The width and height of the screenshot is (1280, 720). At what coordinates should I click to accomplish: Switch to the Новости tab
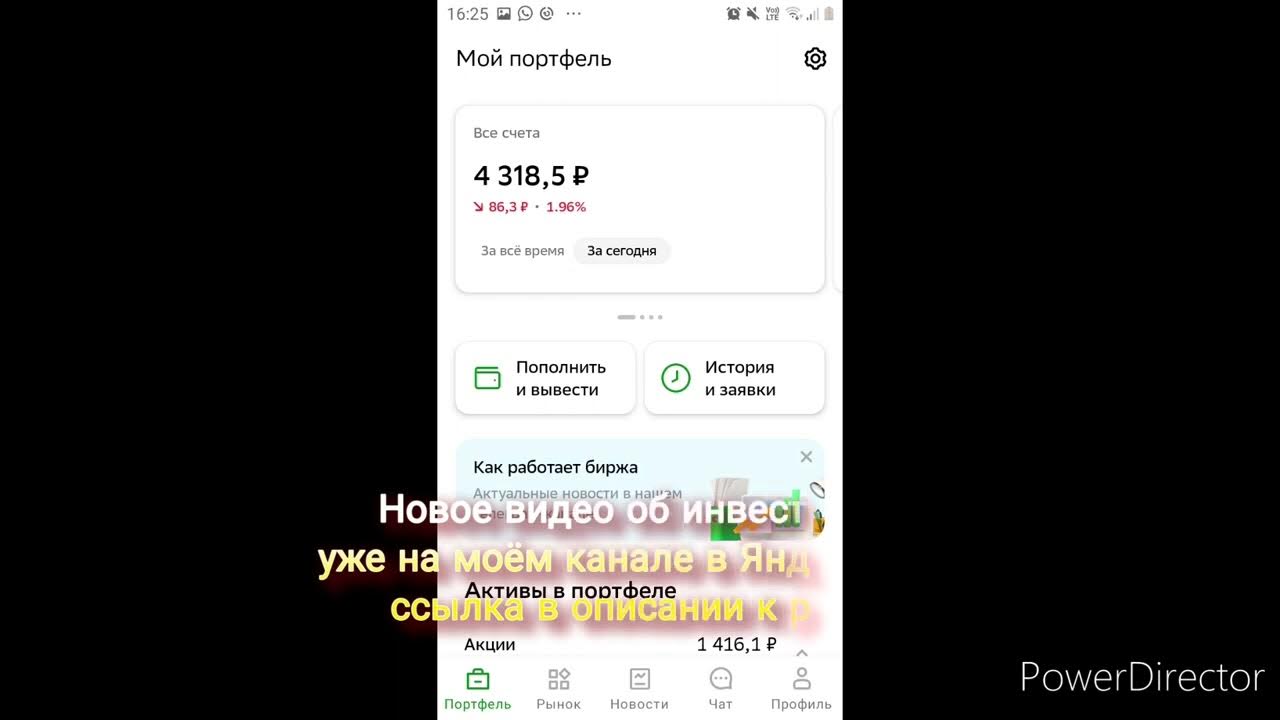coord(639,689)
